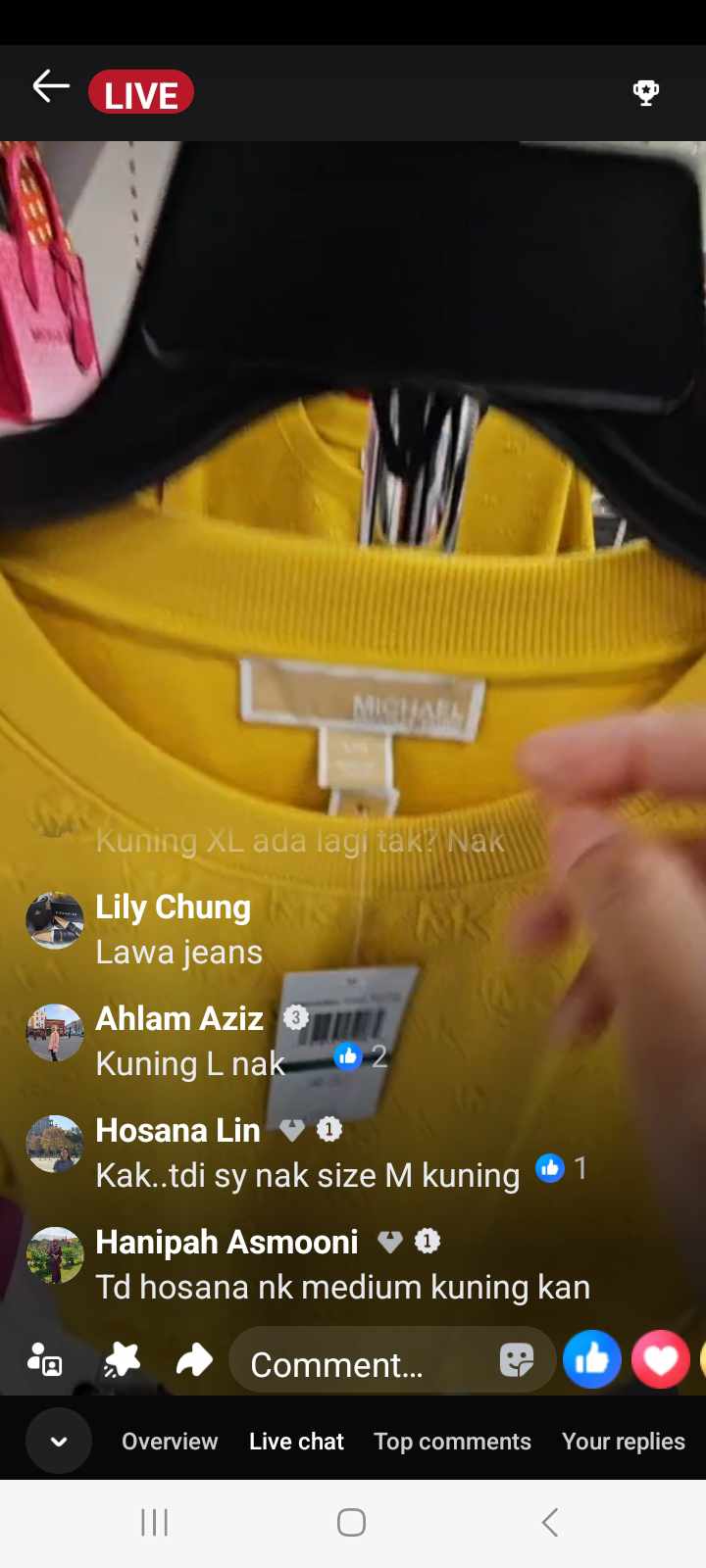Send a thumbs-up like reaction
This screenshot has height=1568, width=706.
coord(591,1360)
